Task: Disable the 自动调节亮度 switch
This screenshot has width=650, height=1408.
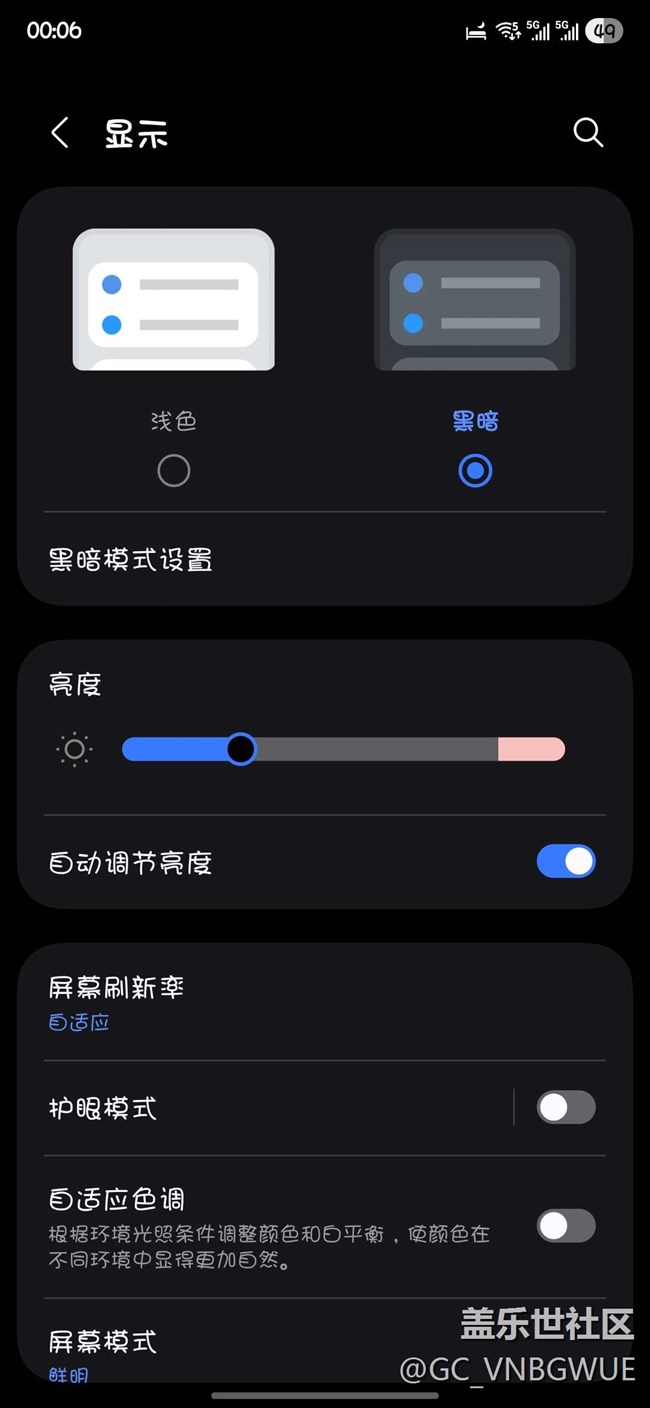Action: pos(566,861)
